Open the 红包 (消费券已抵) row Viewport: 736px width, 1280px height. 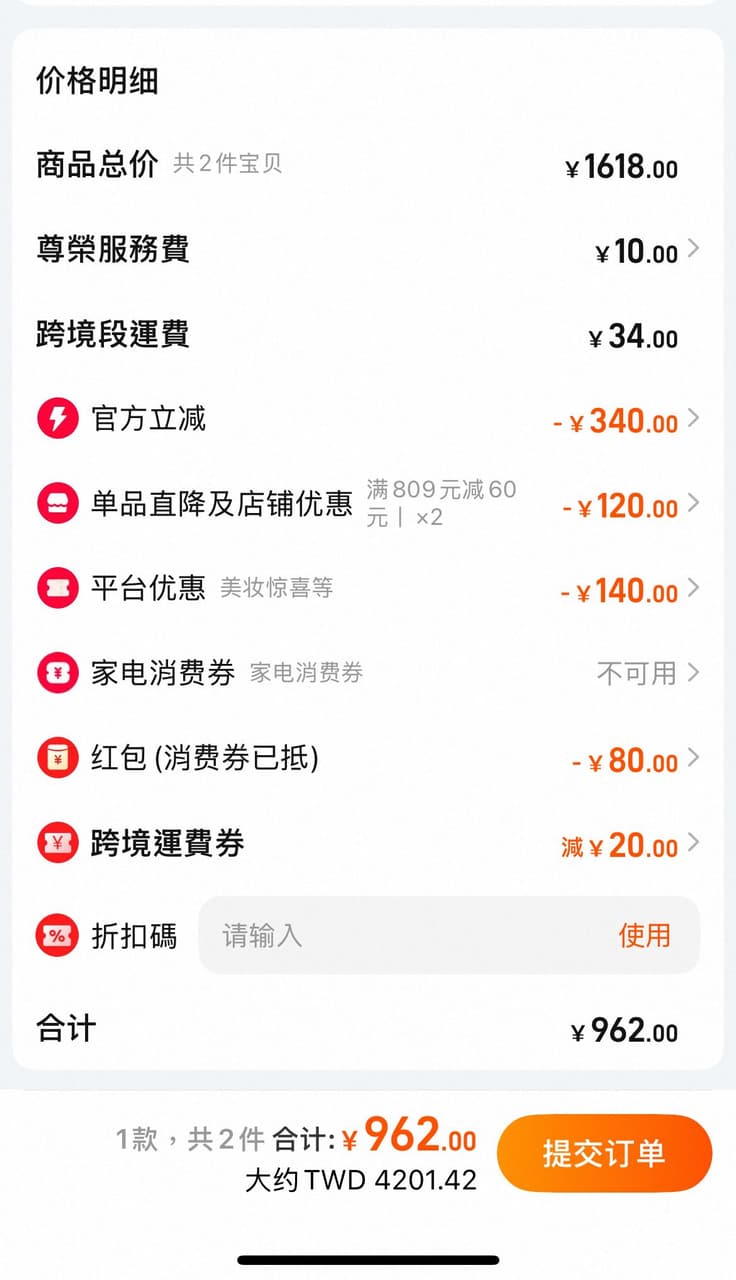[x=368, y=758]
